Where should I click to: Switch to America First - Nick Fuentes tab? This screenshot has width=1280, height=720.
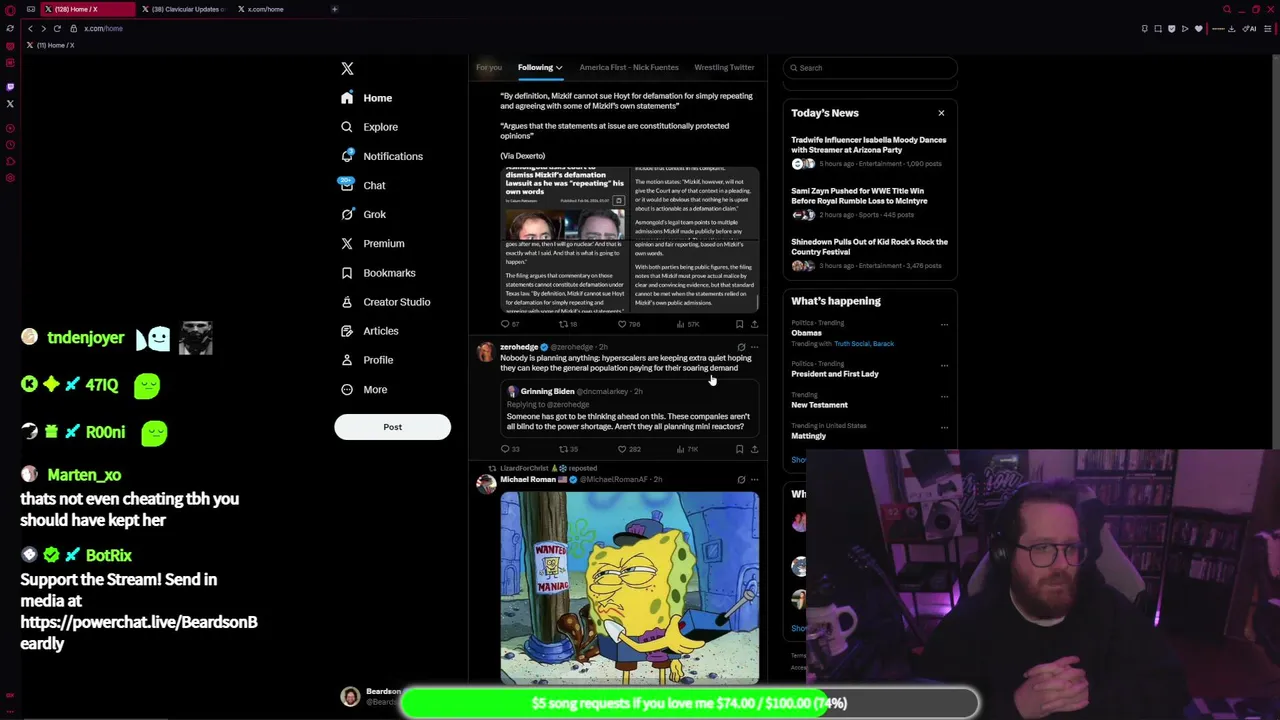(628, 67)
